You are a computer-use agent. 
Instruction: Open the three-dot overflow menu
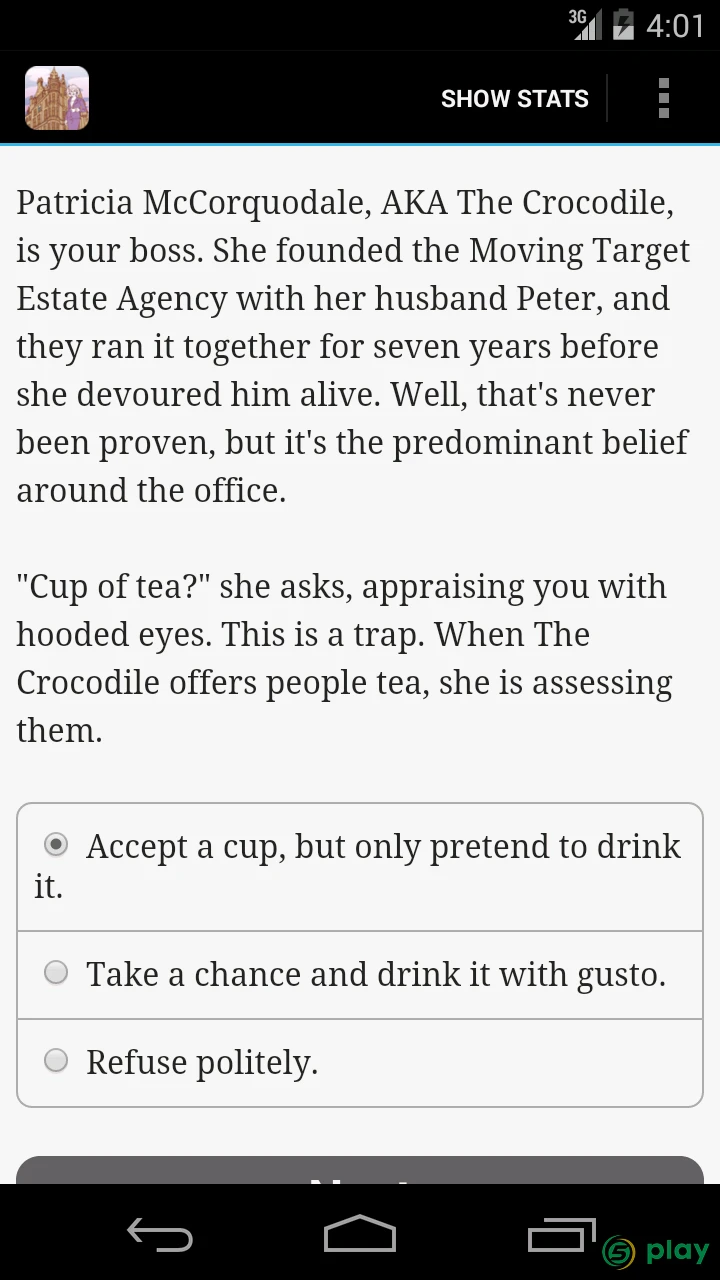coord(663,98)
